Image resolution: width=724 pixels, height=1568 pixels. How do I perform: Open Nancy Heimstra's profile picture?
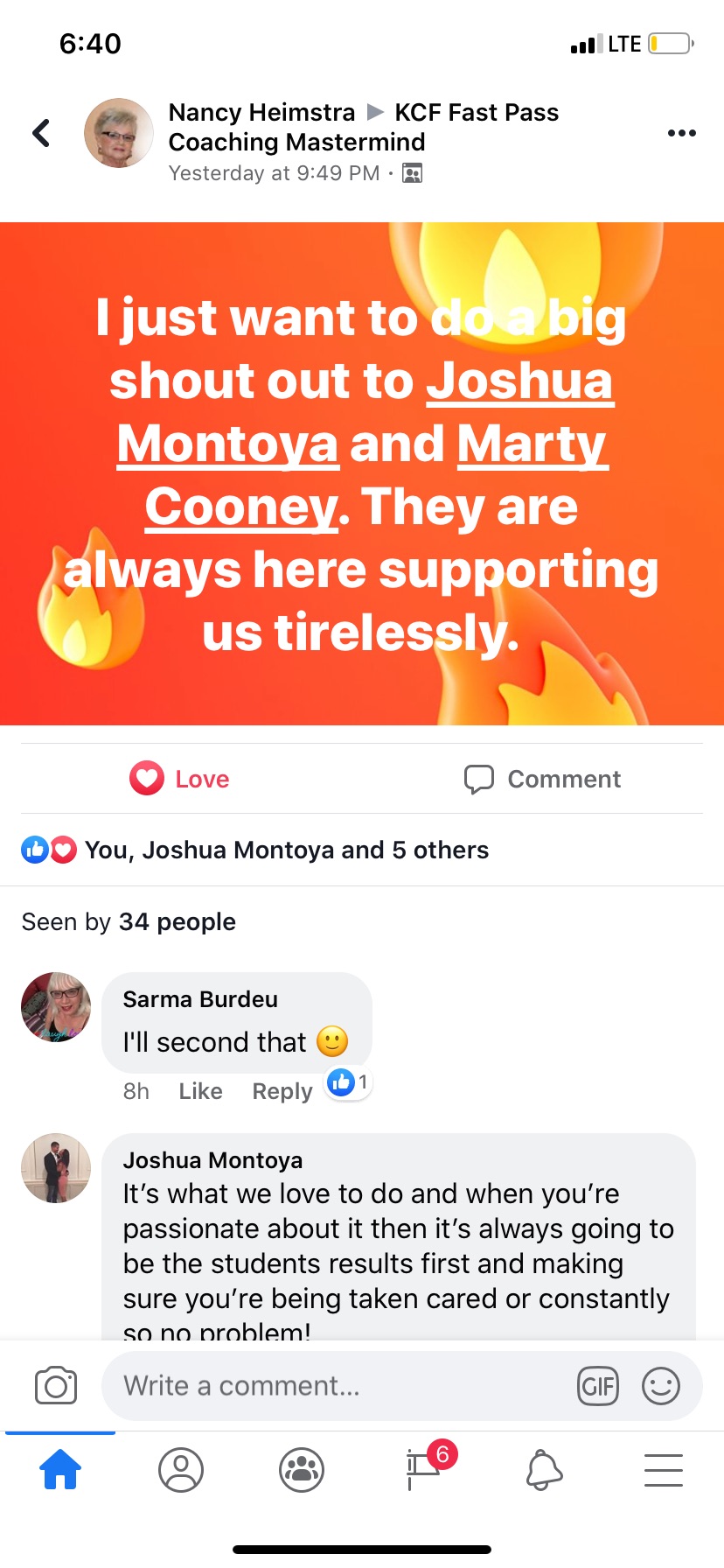point(118,133)
